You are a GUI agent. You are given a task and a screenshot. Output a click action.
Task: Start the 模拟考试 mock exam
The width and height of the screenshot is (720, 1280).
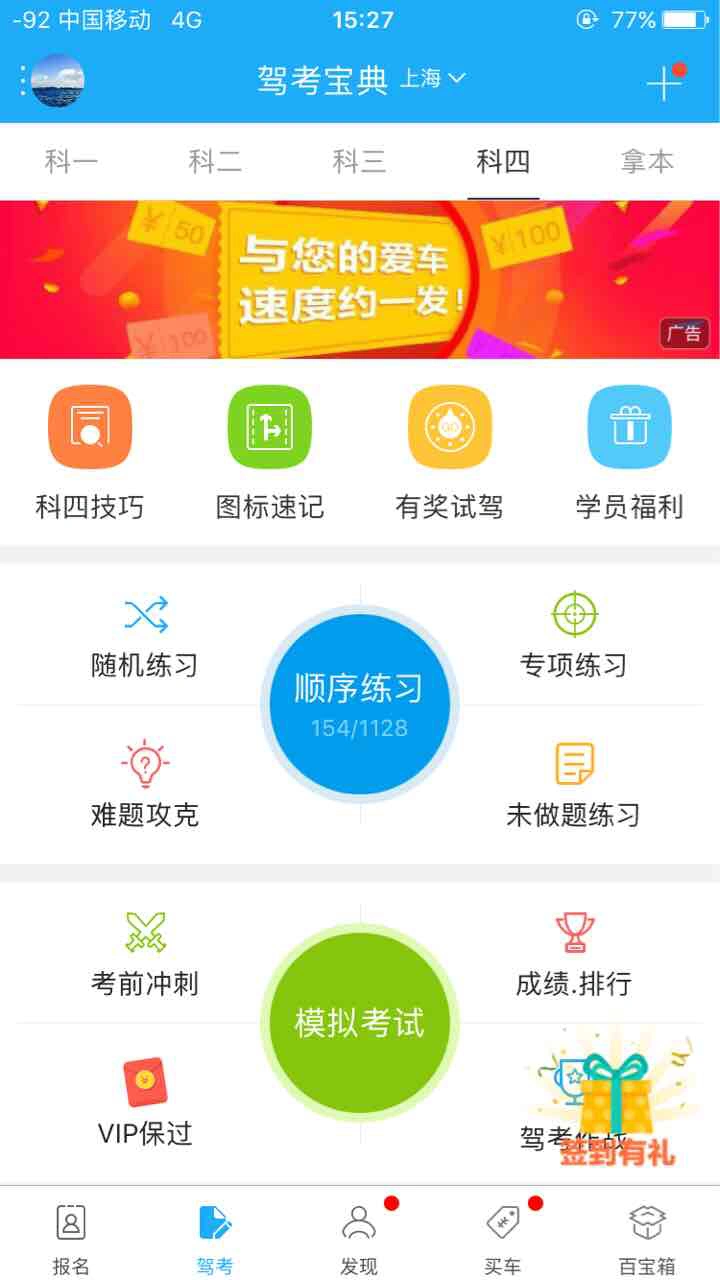(360, 1023)
